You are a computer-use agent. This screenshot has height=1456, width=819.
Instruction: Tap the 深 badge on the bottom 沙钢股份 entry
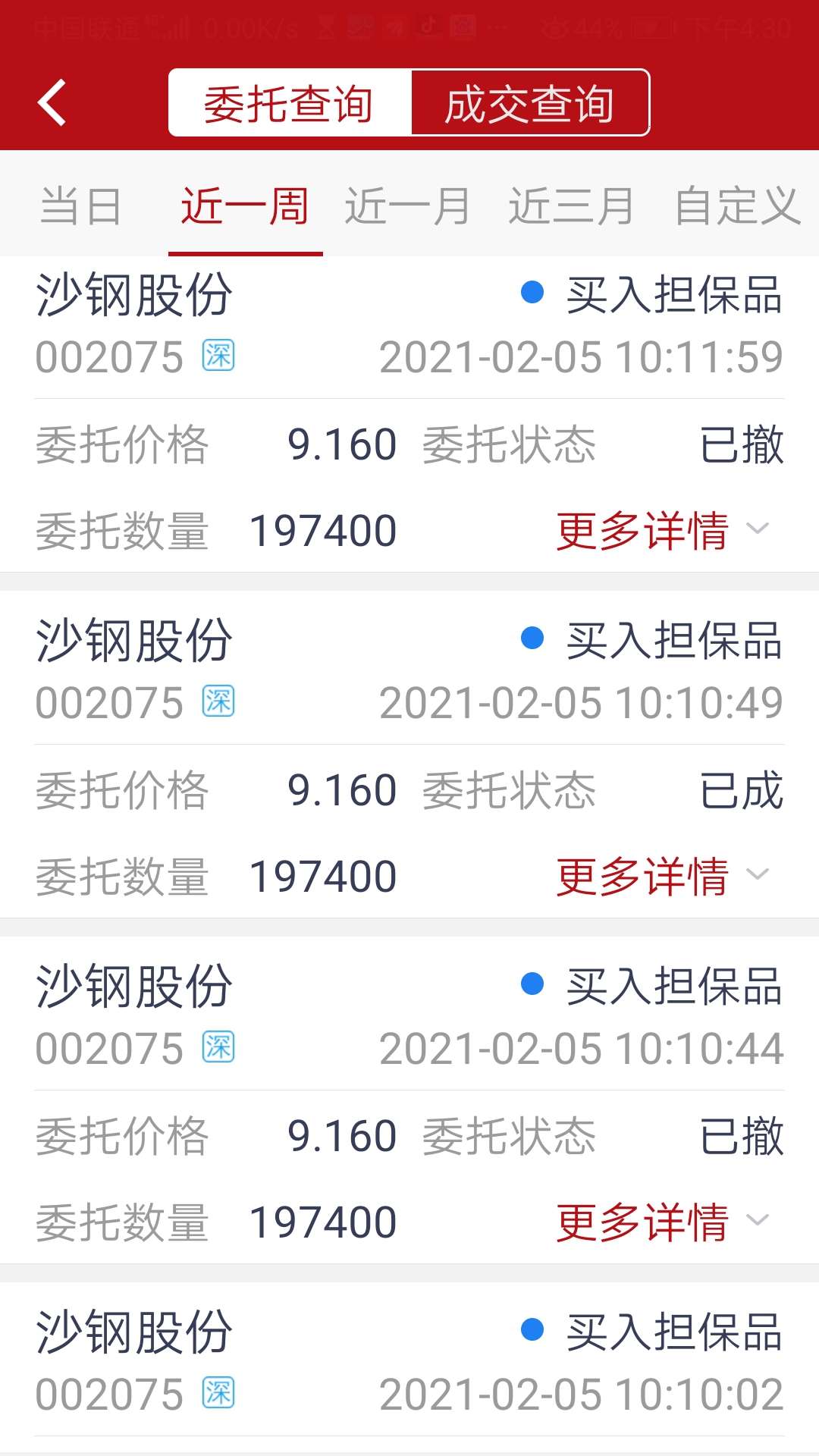pyautogui.click(x=218, y=1394)
